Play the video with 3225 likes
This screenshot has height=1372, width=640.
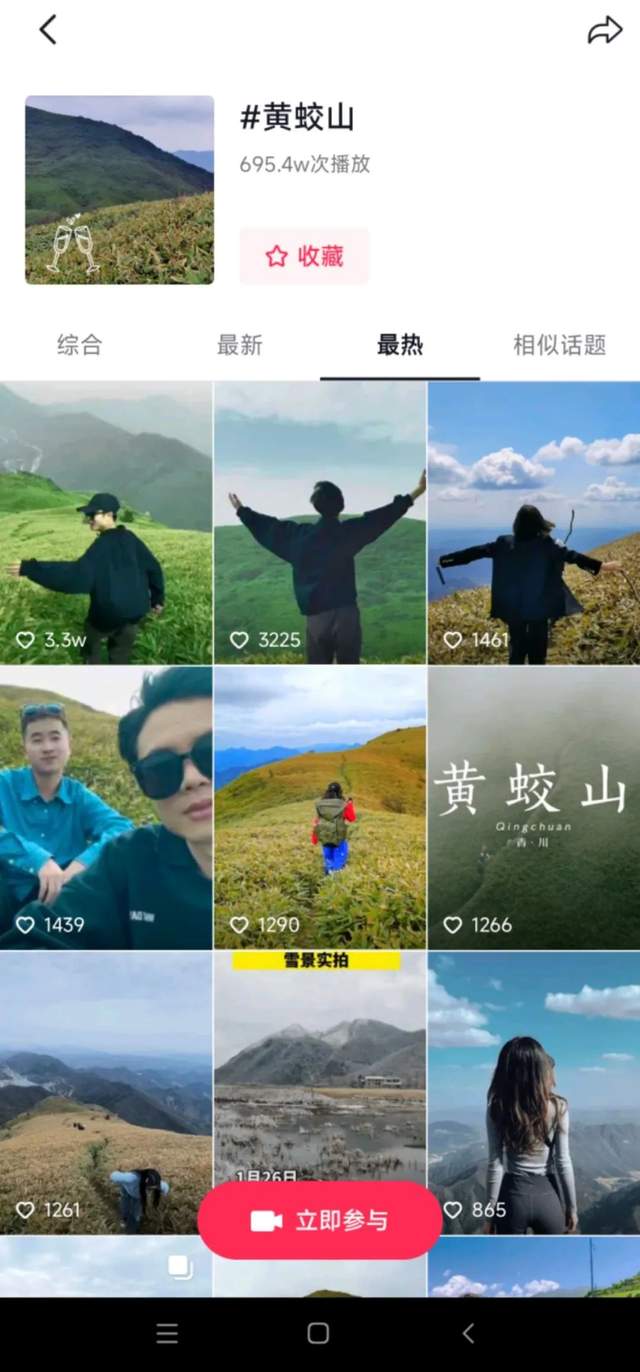[x=320, y=523]
